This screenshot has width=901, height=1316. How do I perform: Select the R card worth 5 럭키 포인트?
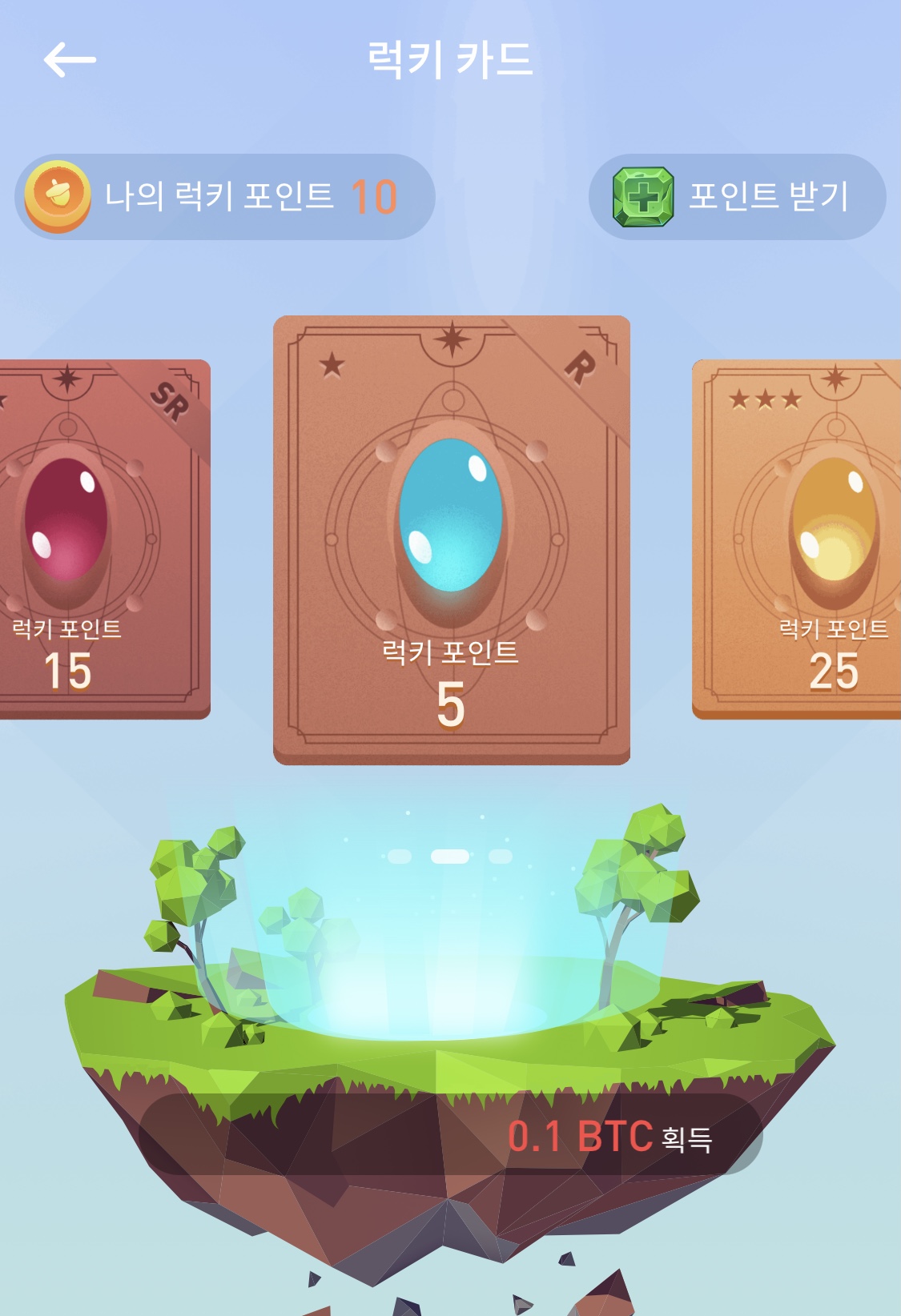click(452, 540)
